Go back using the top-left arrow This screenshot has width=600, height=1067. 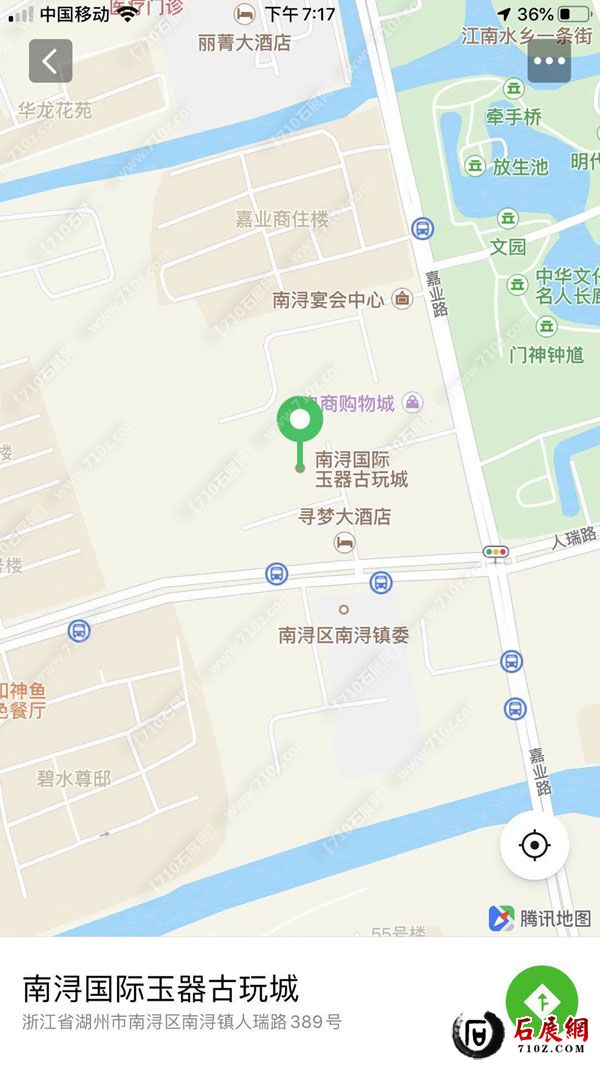click(x=50, y=61)
